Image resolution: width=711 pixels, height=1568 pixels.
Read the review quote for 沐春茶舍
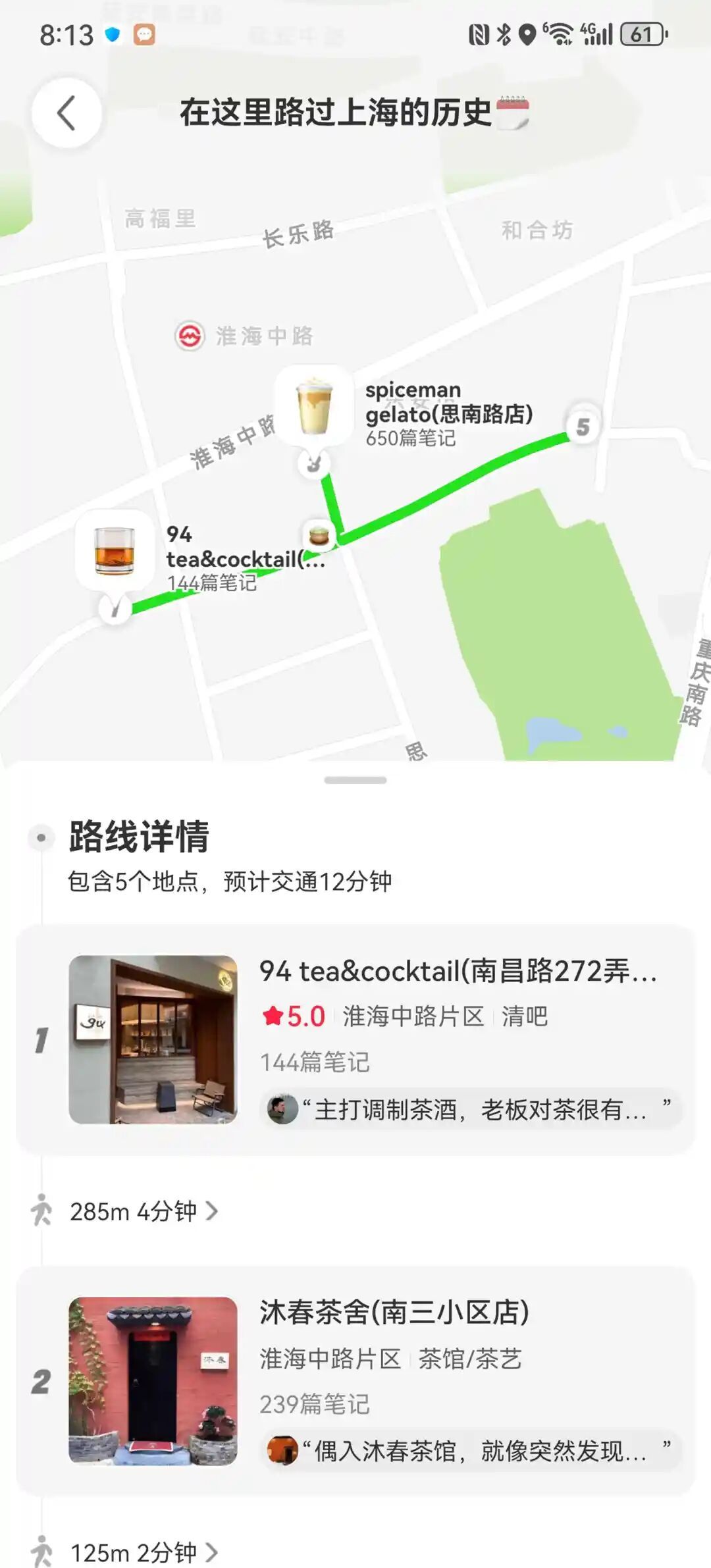tap(471, 1451)
